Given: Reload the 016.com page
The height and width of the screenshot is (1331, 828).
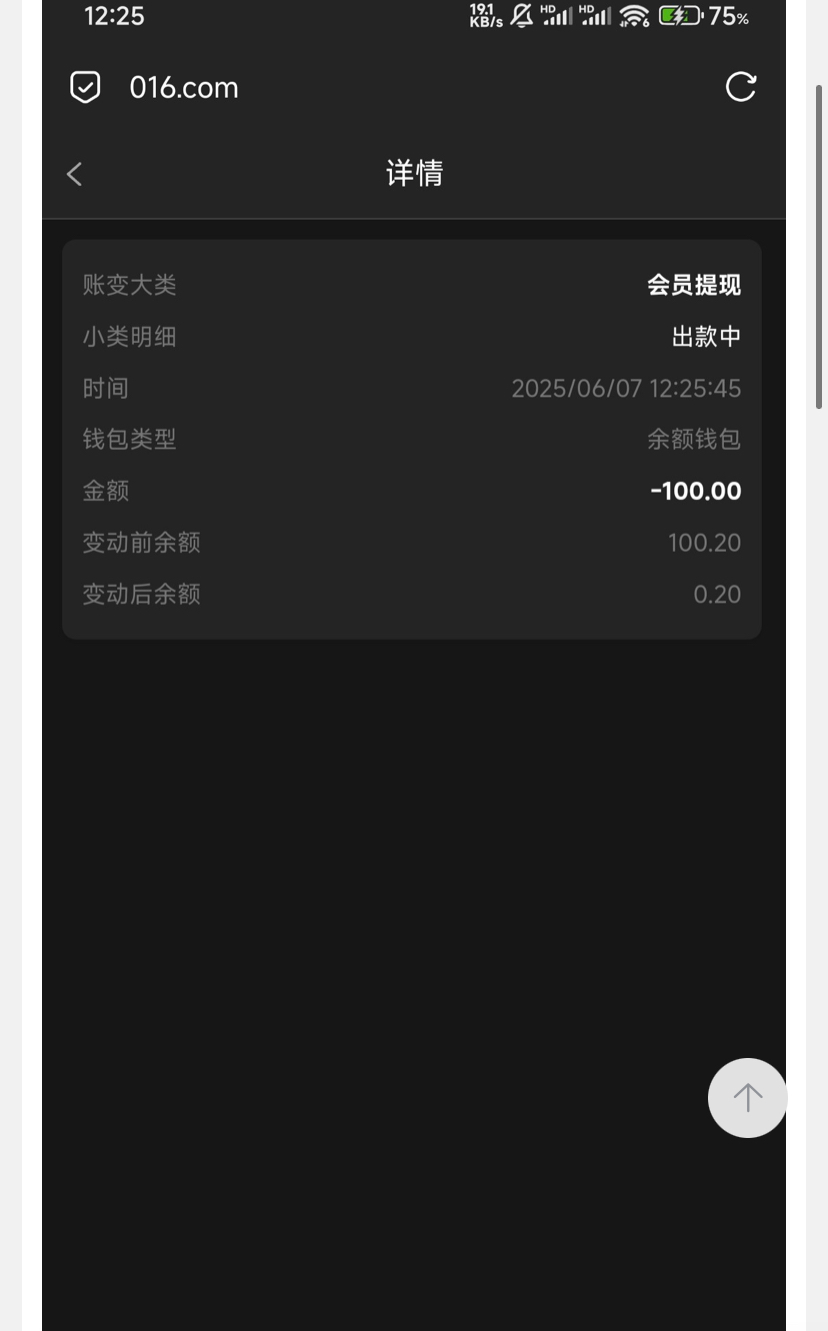Looking at the screenshot, I should (x=740, y=87).
